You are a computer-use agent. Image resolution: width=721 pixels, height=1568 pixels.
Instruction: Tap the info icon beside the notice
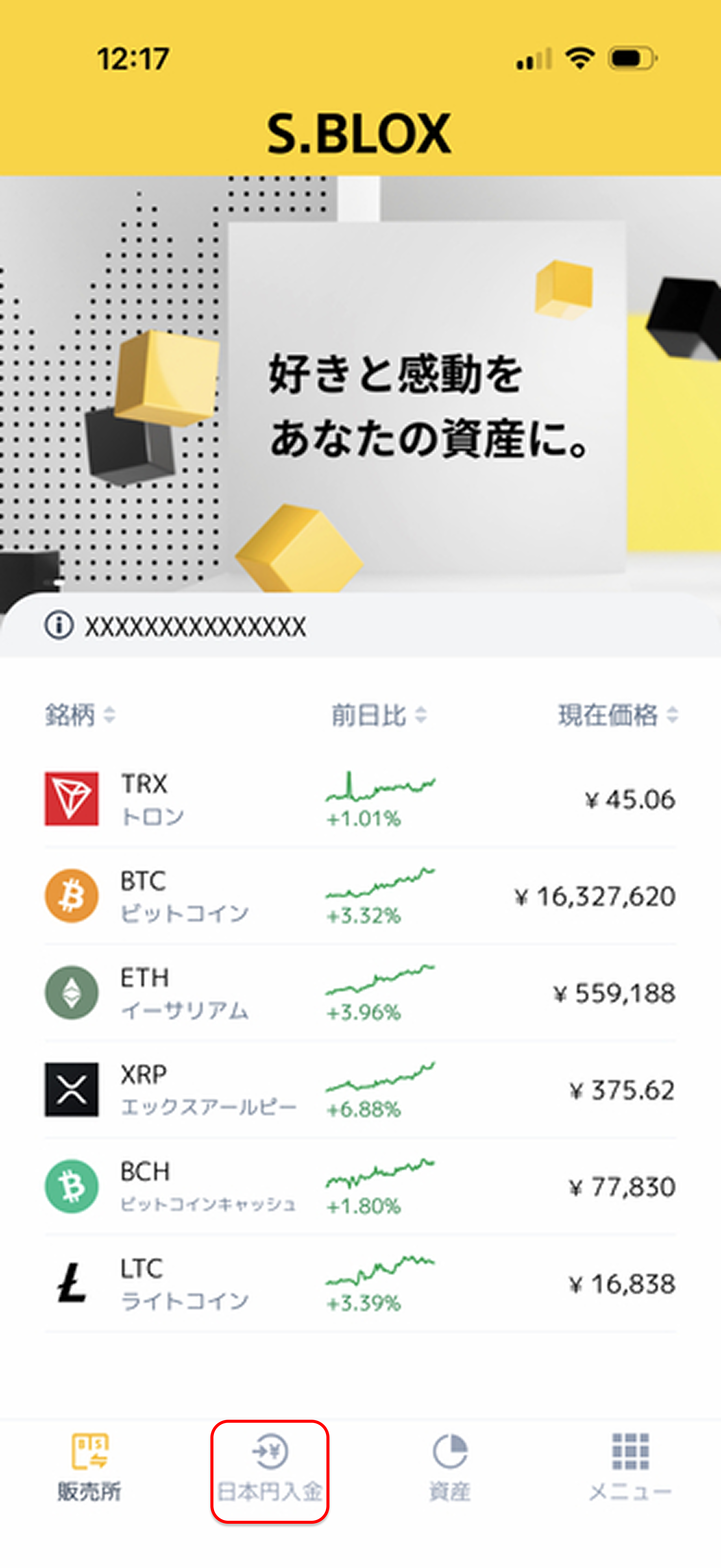58,627
